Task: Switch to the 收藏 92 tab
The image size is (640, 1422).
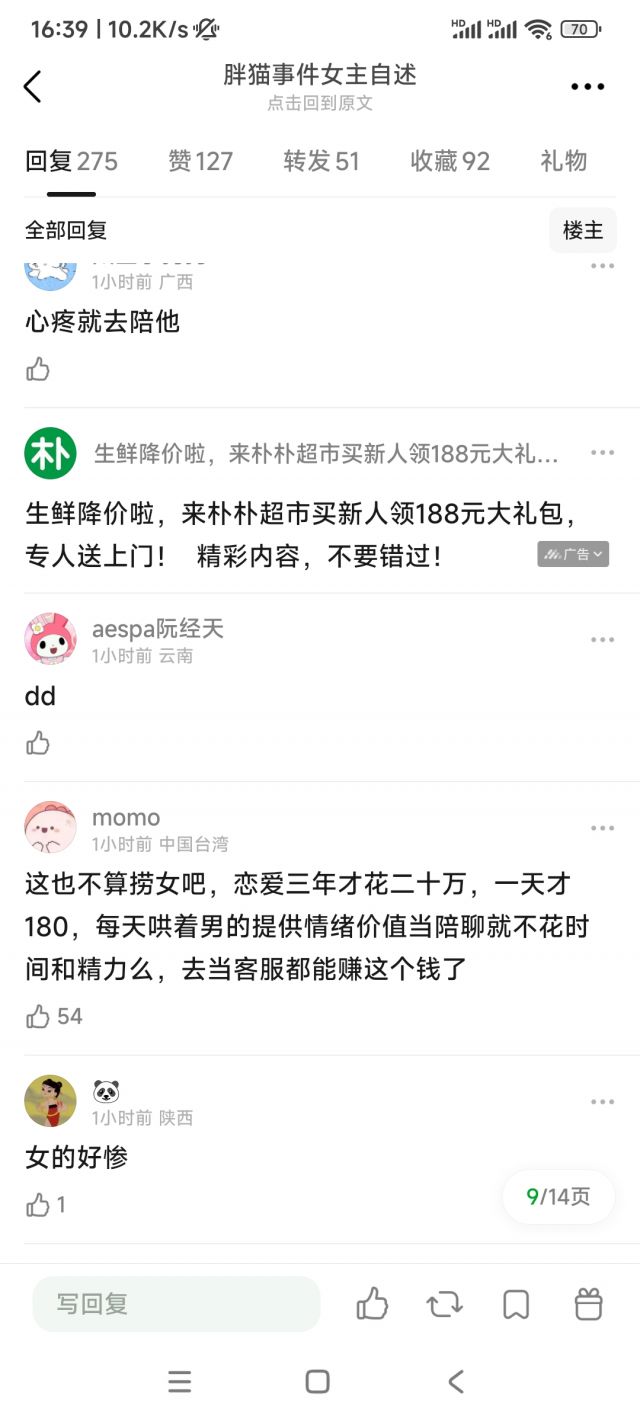Action: (450, 161)
